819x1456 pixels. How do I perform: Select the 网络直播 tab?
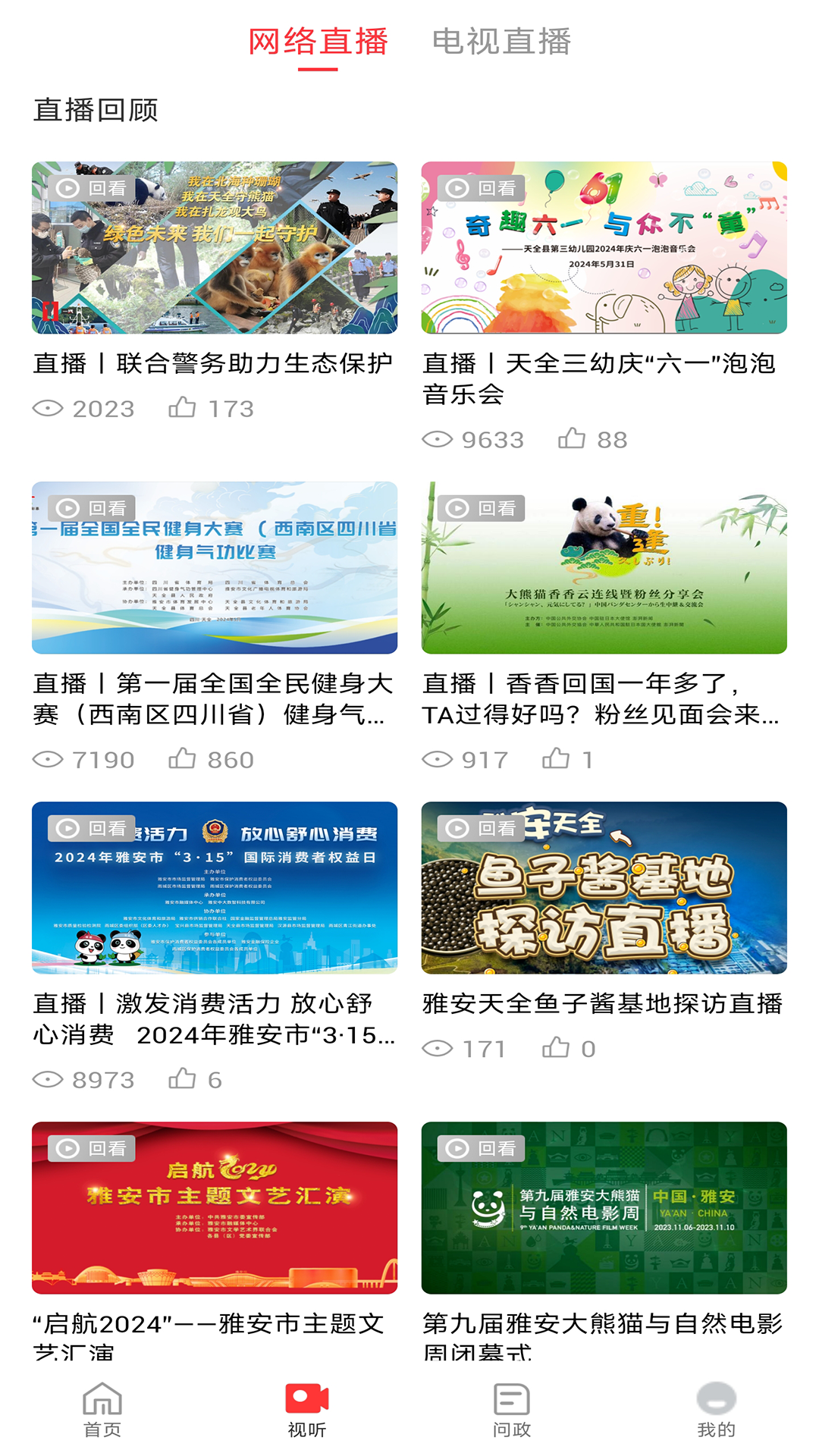pos(318,42)
